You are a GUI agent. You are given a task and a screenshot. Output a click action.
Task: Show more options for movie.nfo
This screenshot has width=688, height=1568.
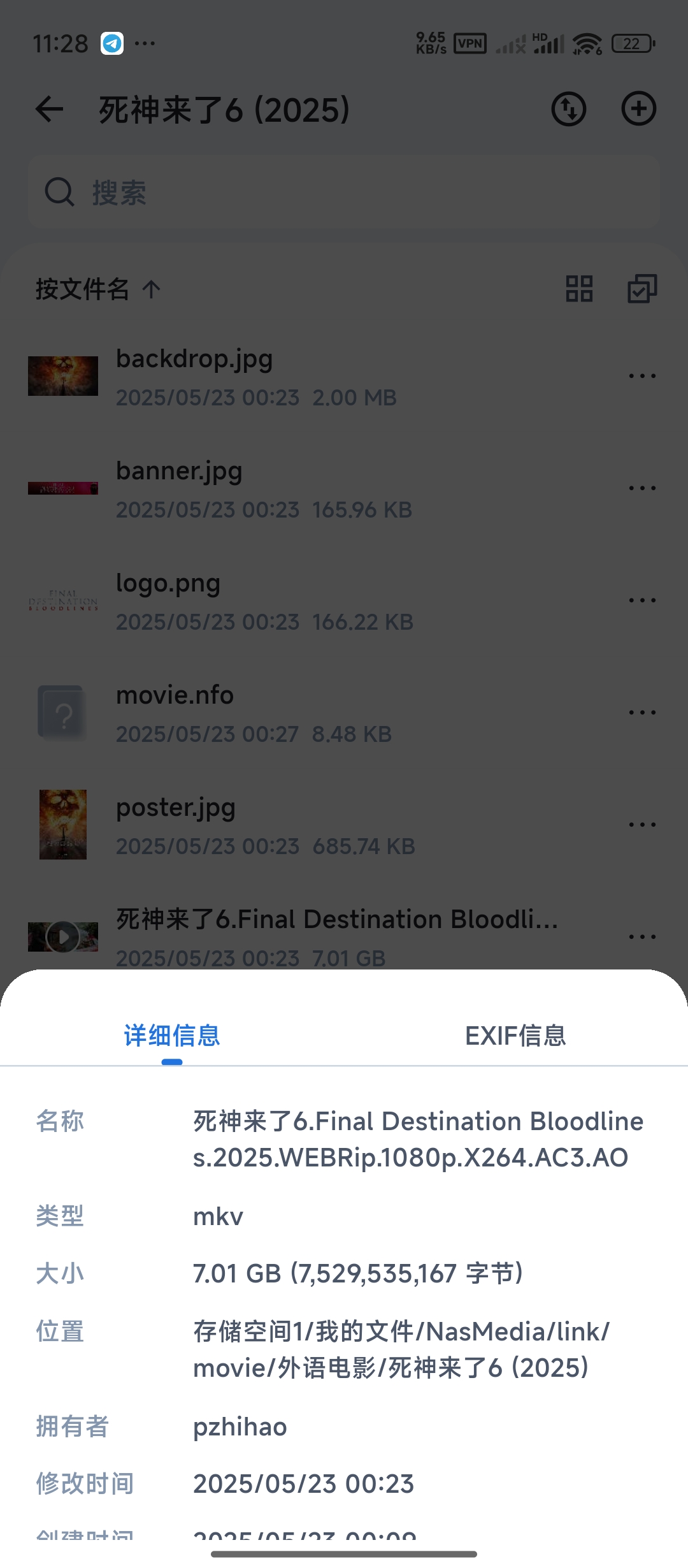click(x=641, y=713)
